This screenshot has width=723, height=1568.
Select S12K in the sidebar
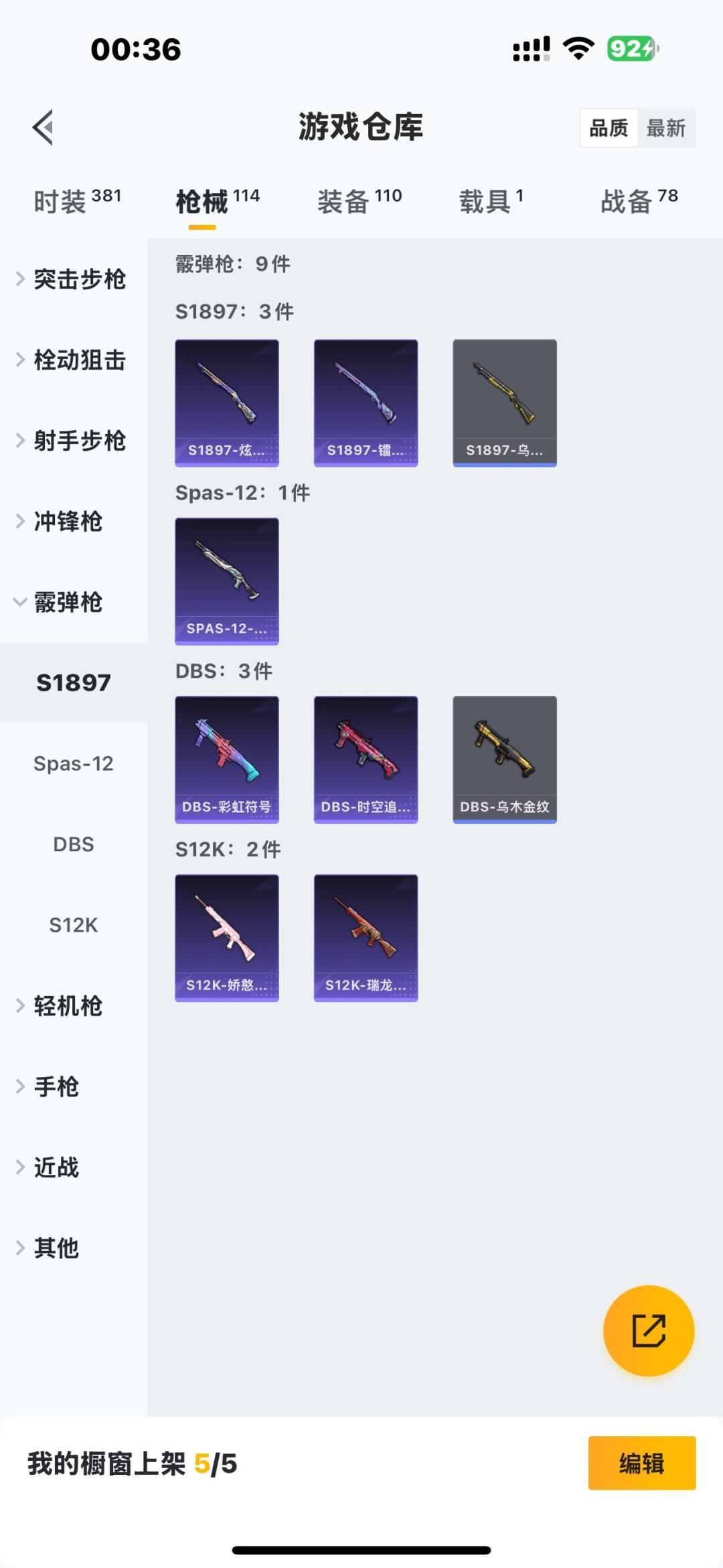[x=74, y=925]
